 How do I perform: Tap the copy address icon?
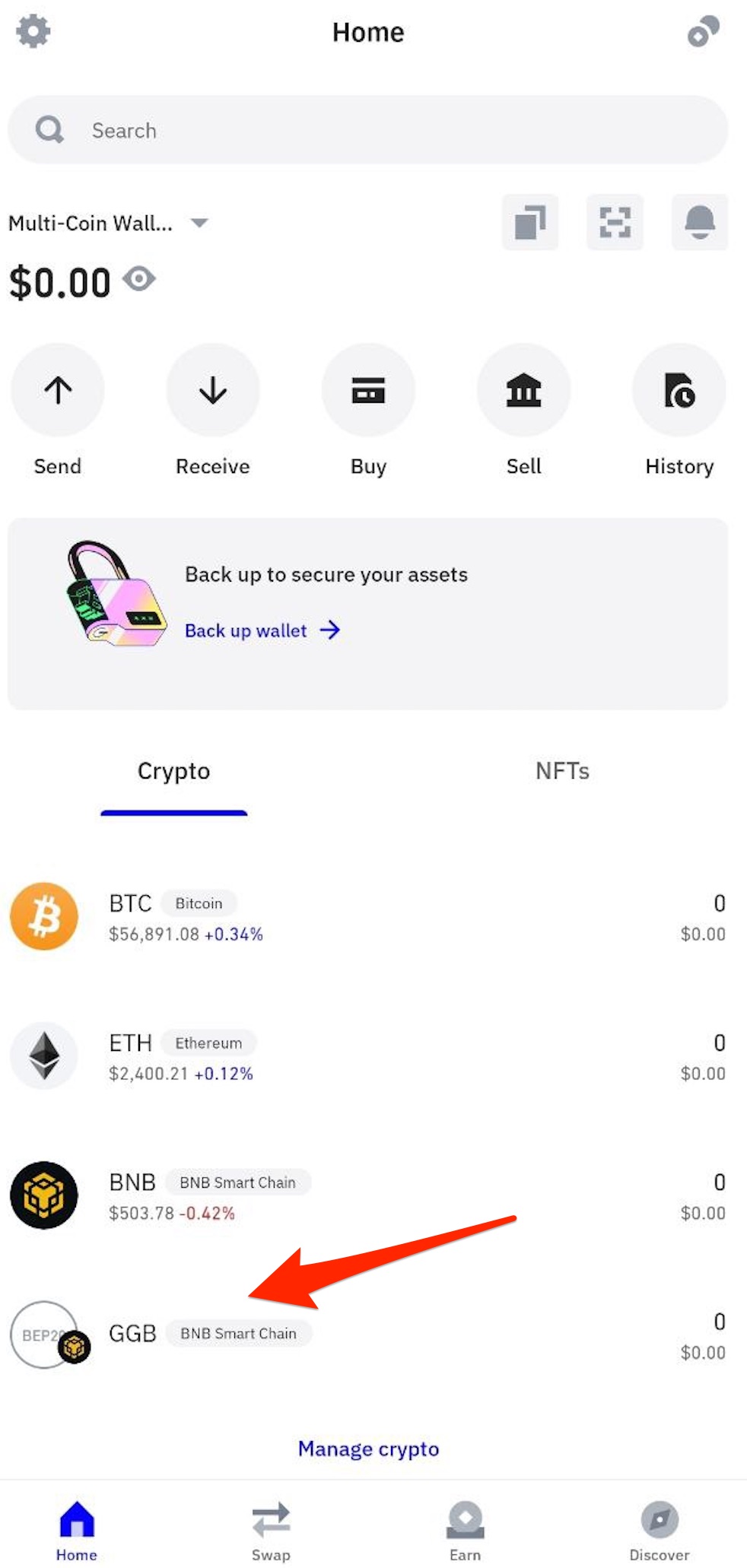(x=530, y=222)
